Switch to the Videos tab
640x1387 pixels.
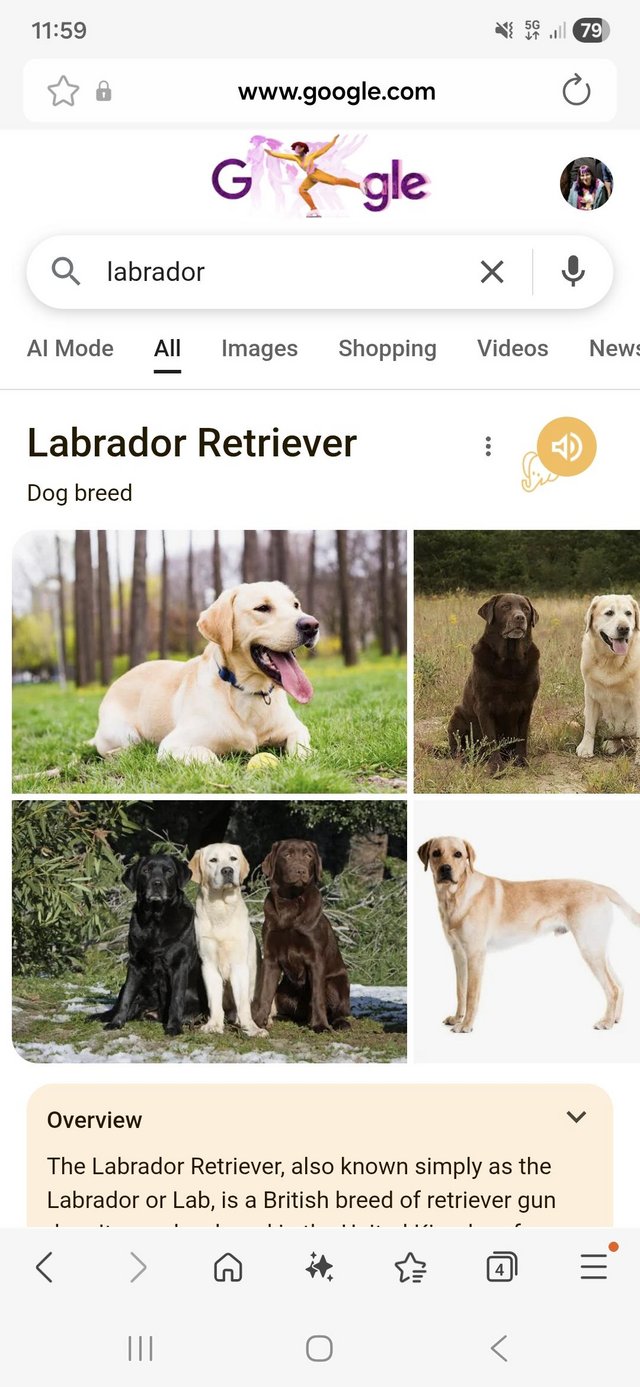pos(512,348)
